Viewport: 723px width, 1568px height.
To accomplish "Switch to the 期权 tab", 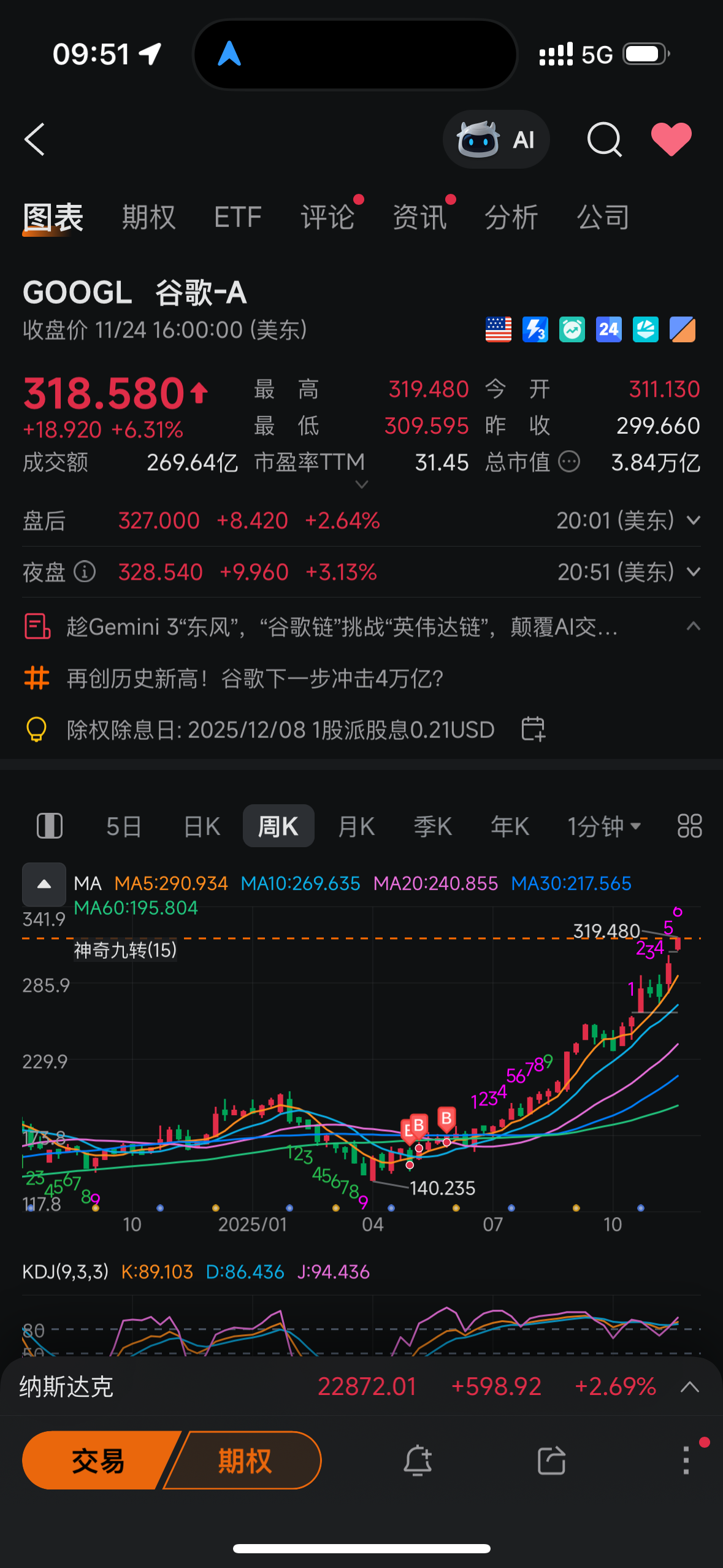I will [149, 217].
